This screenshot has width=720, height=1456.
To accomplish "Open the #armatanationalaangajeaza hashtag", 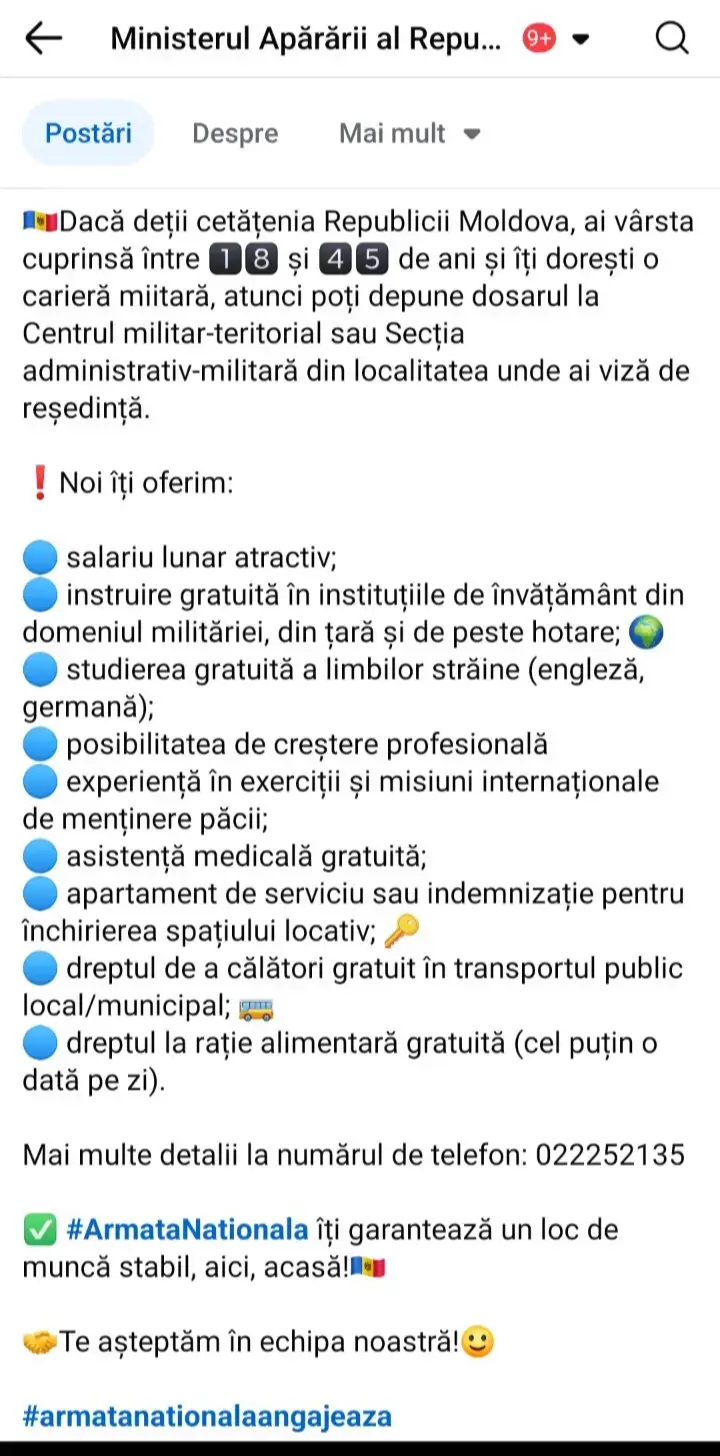I will pos(207,1416).
